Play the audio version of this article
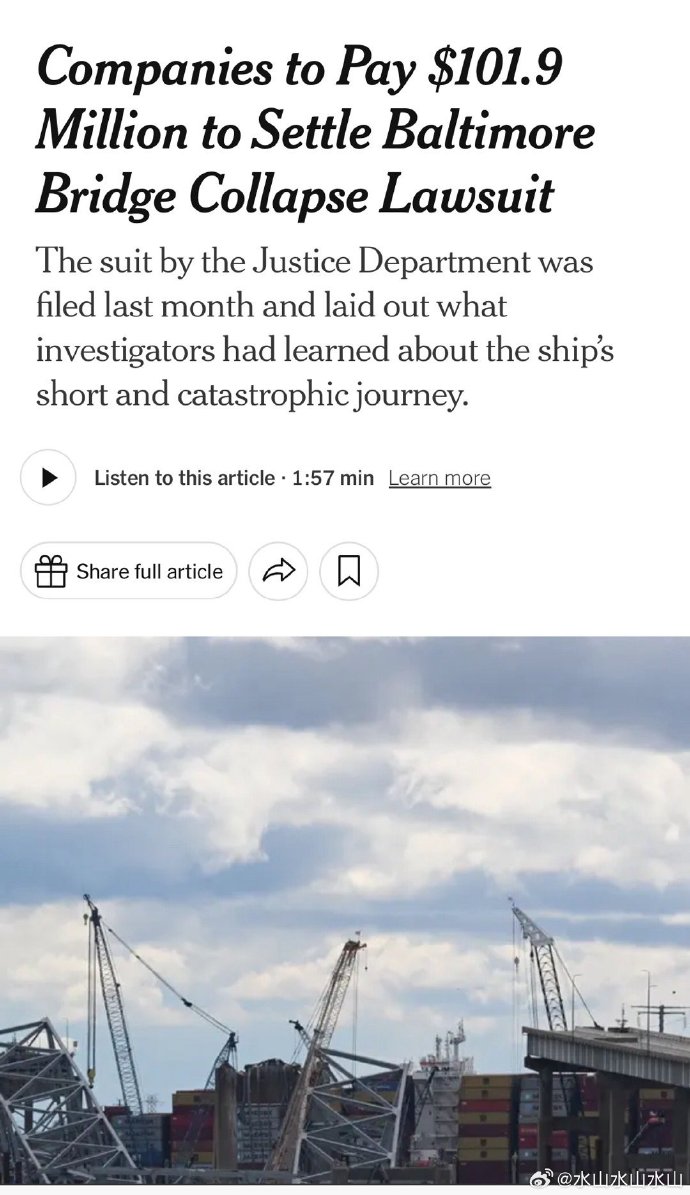Image resolution: width=690 pixels, height=1195 pixels. click(48, 478)
